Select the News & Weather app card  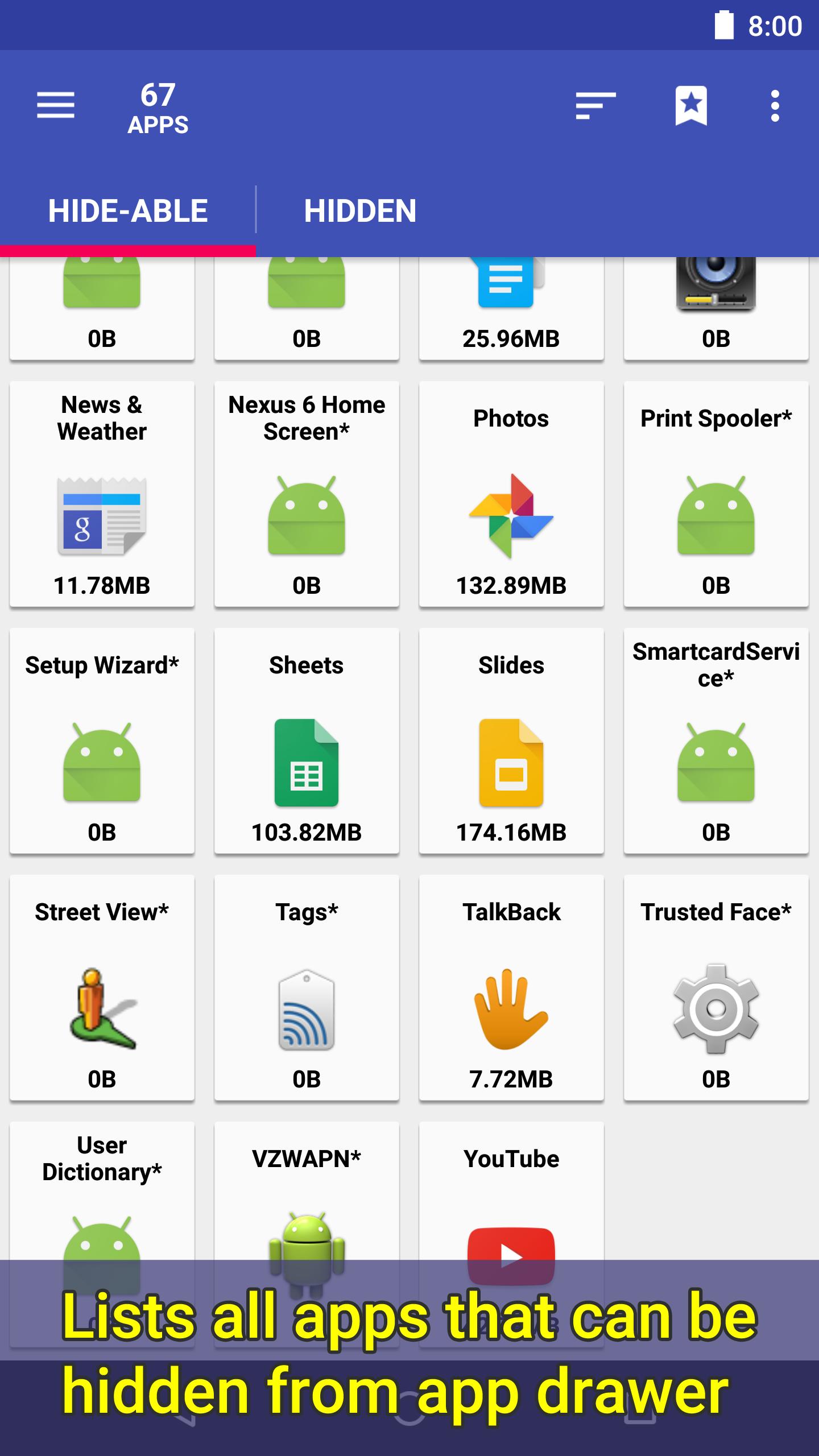(x=102, y=494)
